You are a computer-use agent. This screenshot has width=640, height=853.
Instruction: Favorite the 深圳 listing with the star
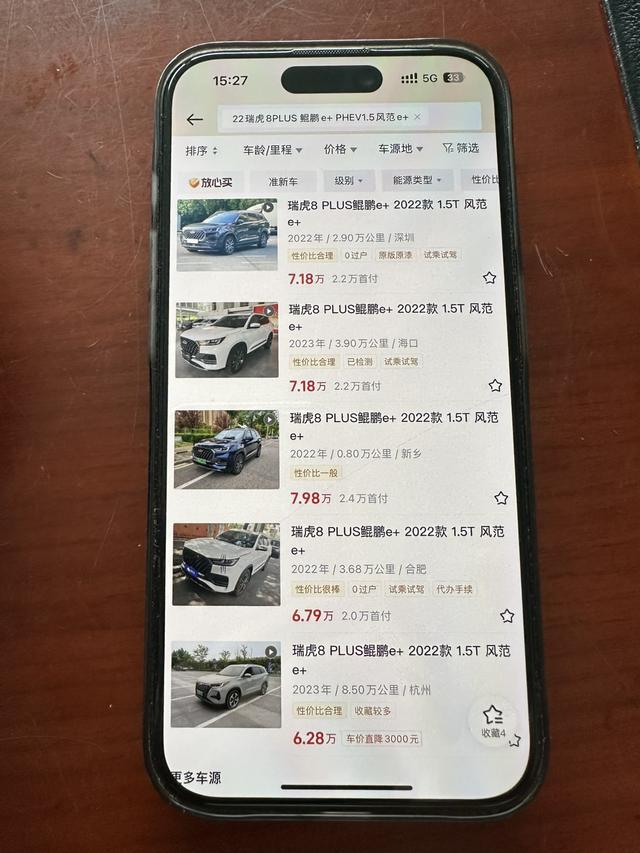click(x=489, y=277)
